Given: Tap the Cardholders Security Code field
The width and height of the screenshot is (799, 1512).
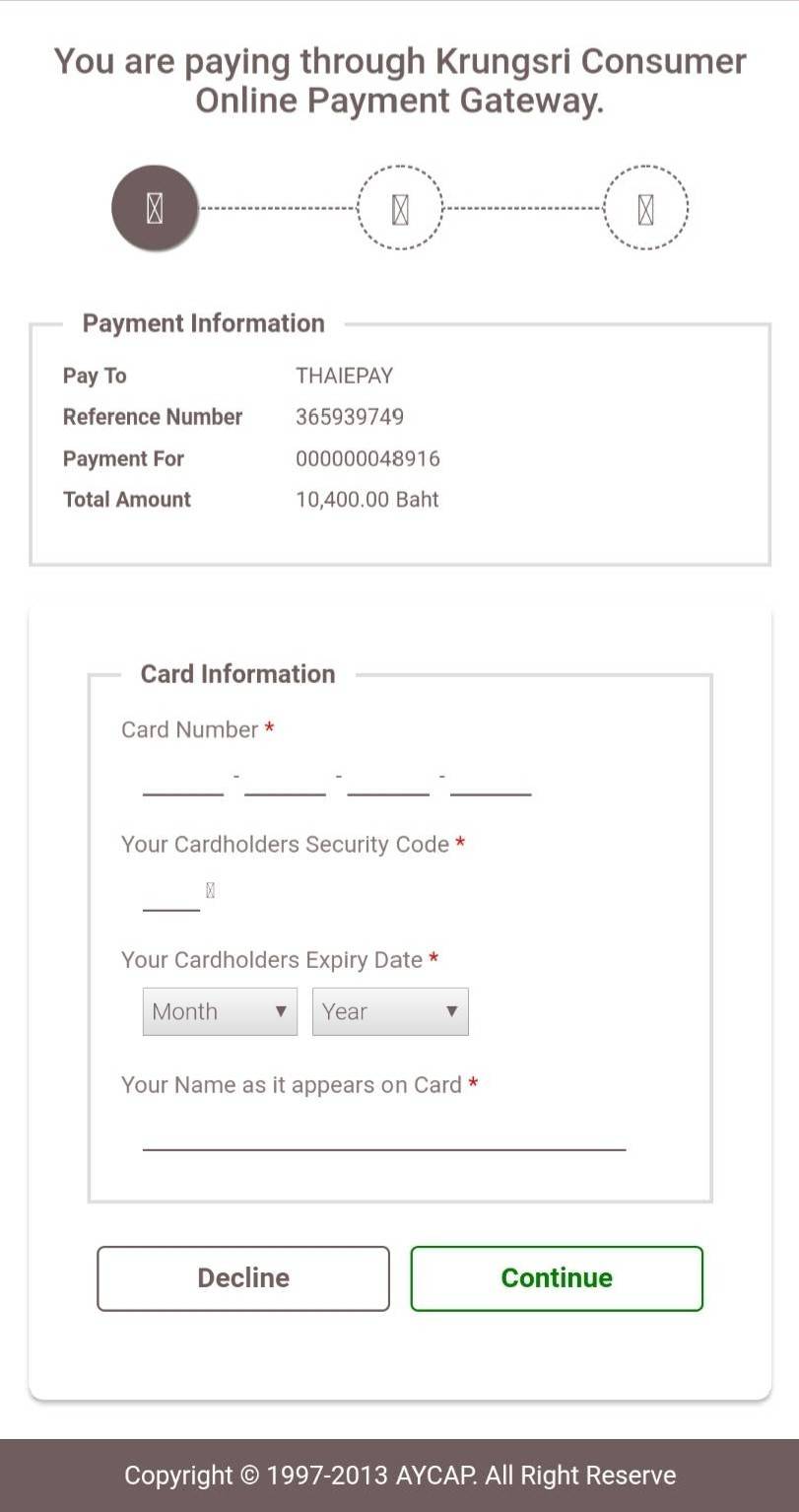Looking at the screenshot, I should click(171, 895).
